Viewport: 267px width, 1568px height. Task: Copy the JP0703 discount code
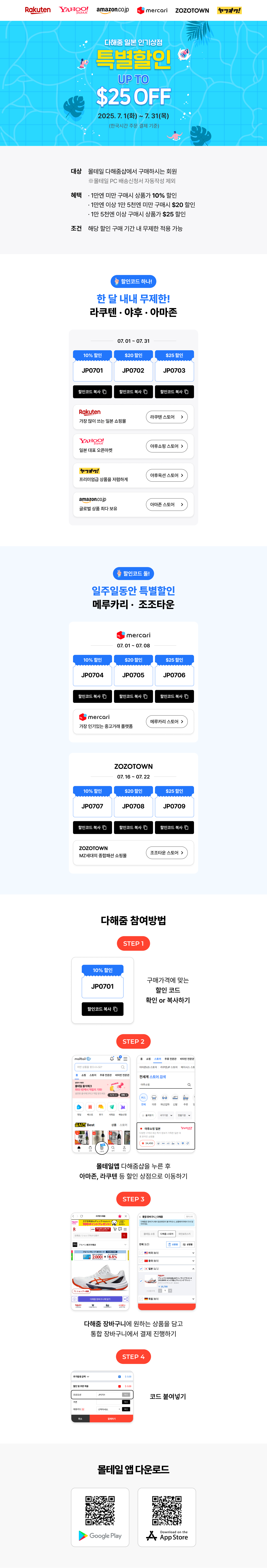174,391
